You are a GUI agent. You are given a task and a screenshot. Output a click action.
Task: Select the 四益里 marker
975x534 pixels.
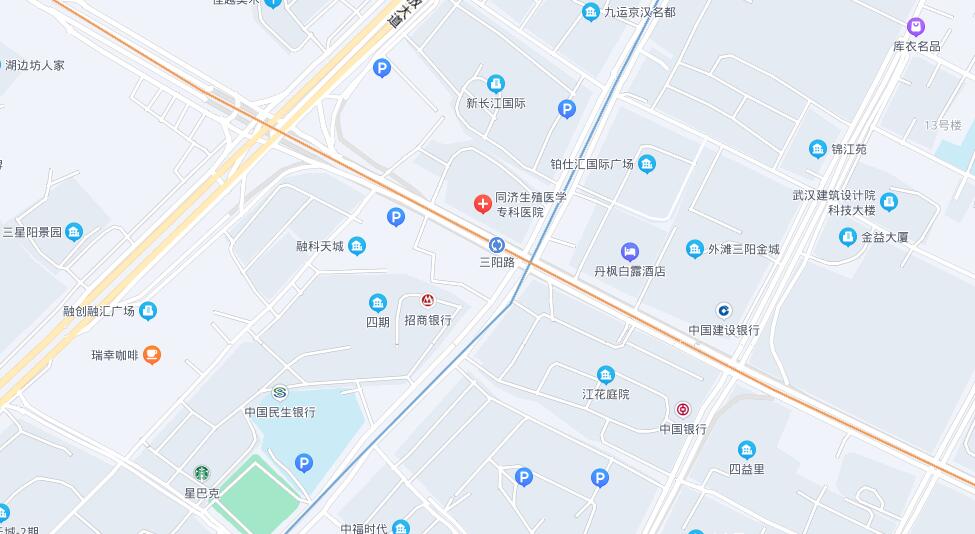click(746, 450)
